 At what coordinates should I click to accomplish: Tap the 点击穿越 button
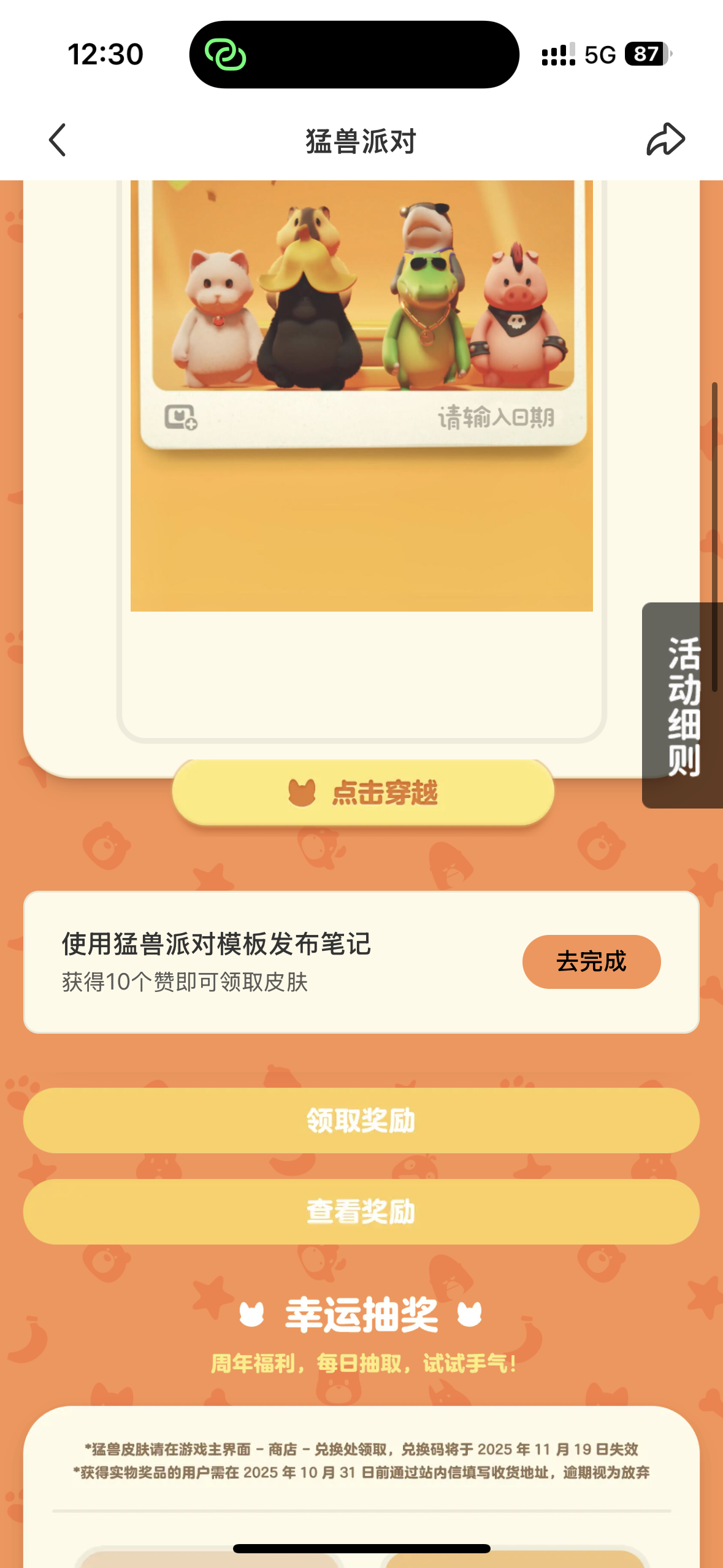pyautogui.click(x=363, y=793)
